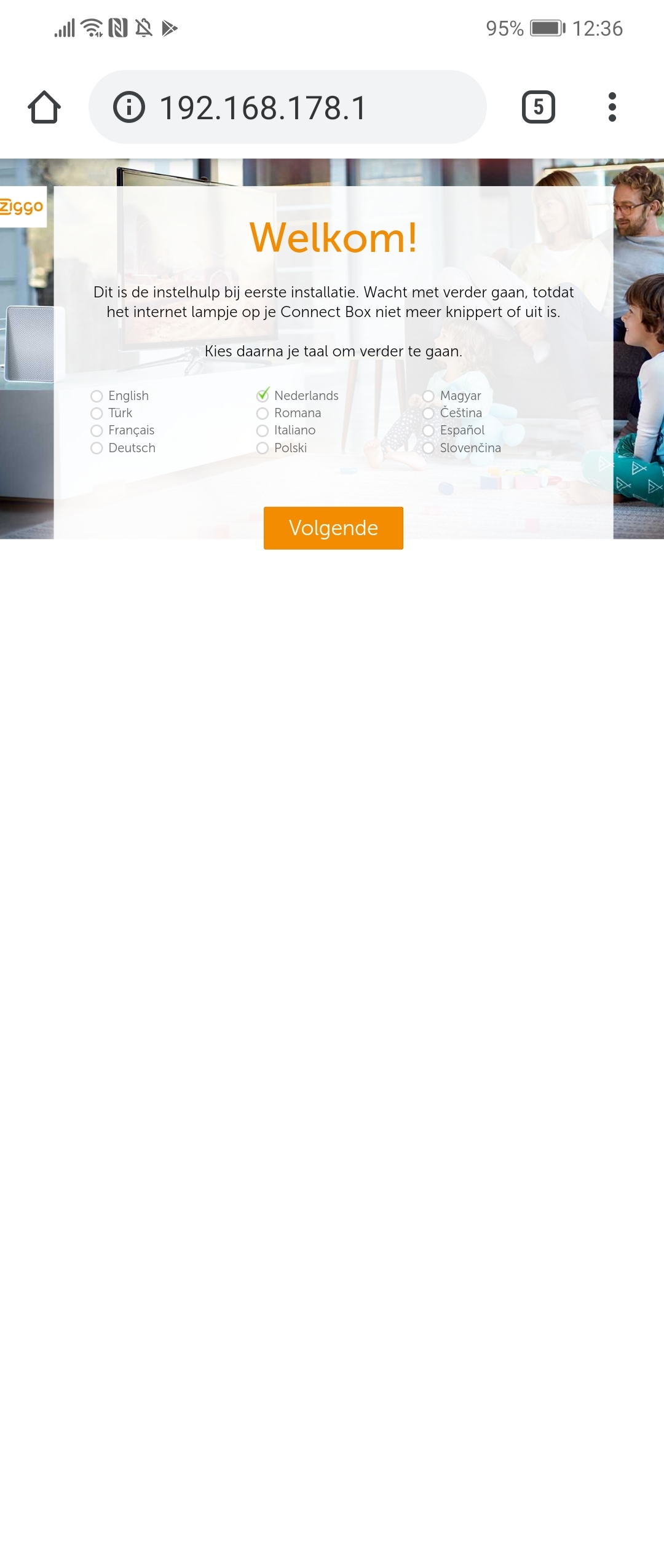The width and height of the screenshot is (664, 1568).
Task: Open the browser overflow menu
Action: (x=612, y=108)
